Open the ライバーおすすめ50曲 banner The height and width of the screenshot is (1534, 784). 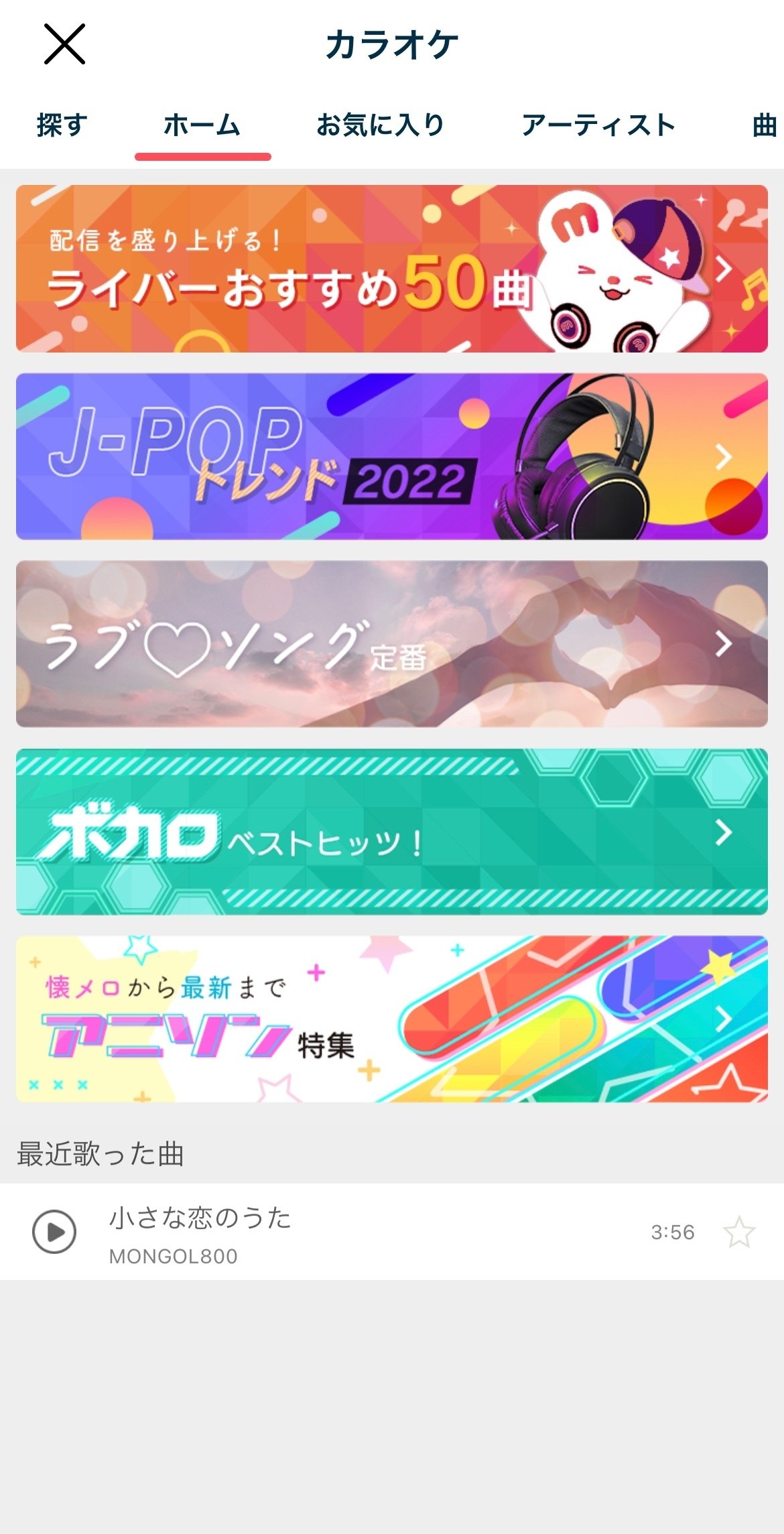click(x=391, y=269)
